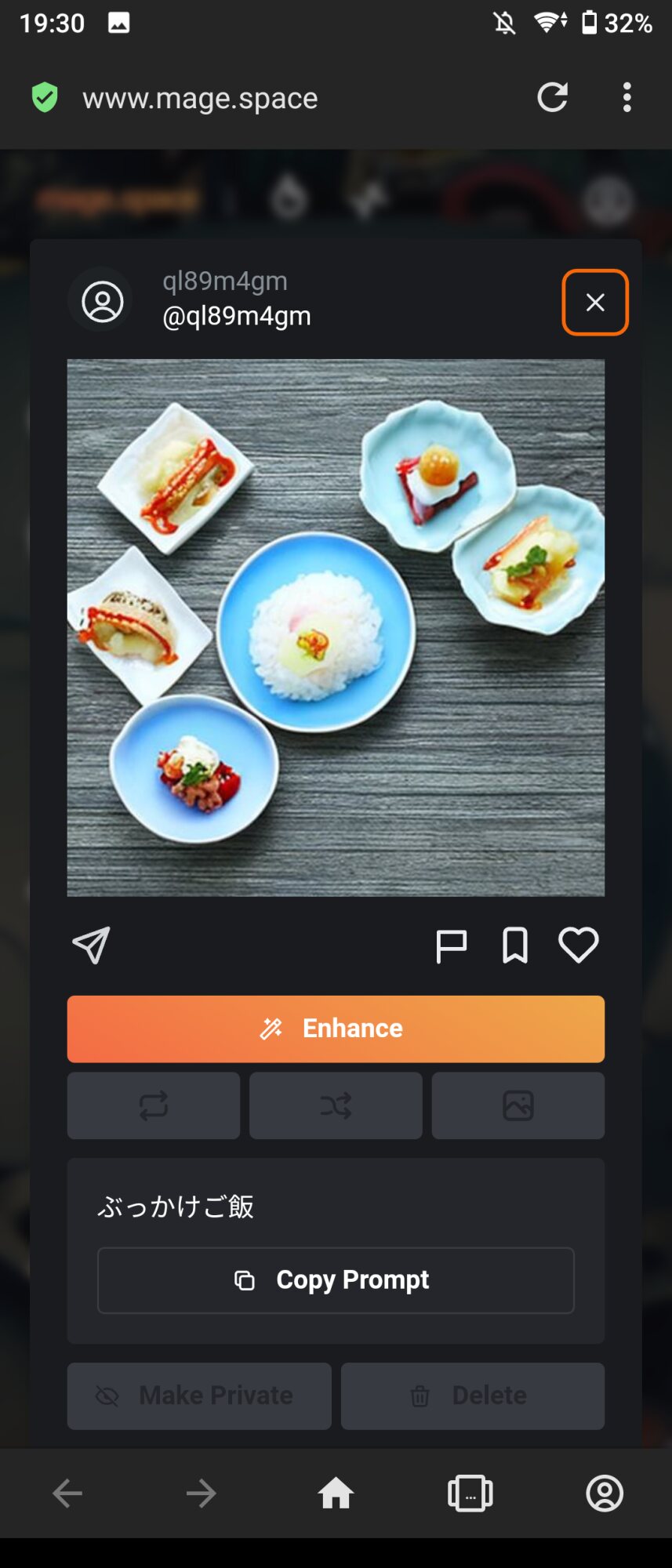Go to the browser home page
The width and height of the screenshot is (672, 1568).
click(336, 1493)
